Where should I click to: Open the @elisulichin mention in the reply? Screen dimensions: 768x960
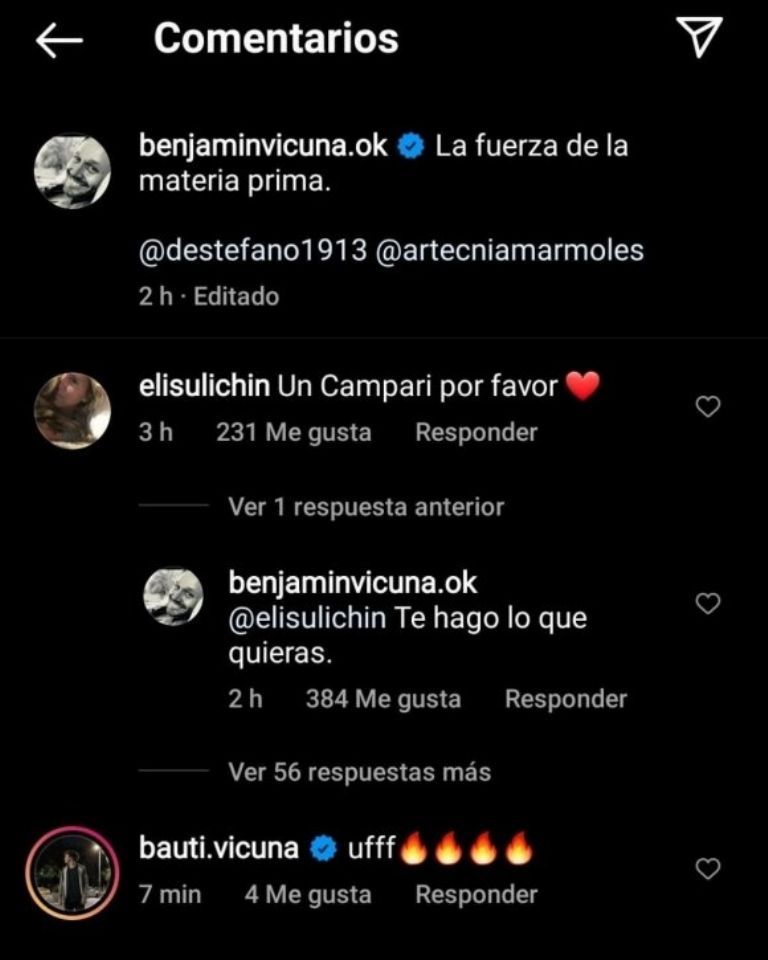coord(307,618)
